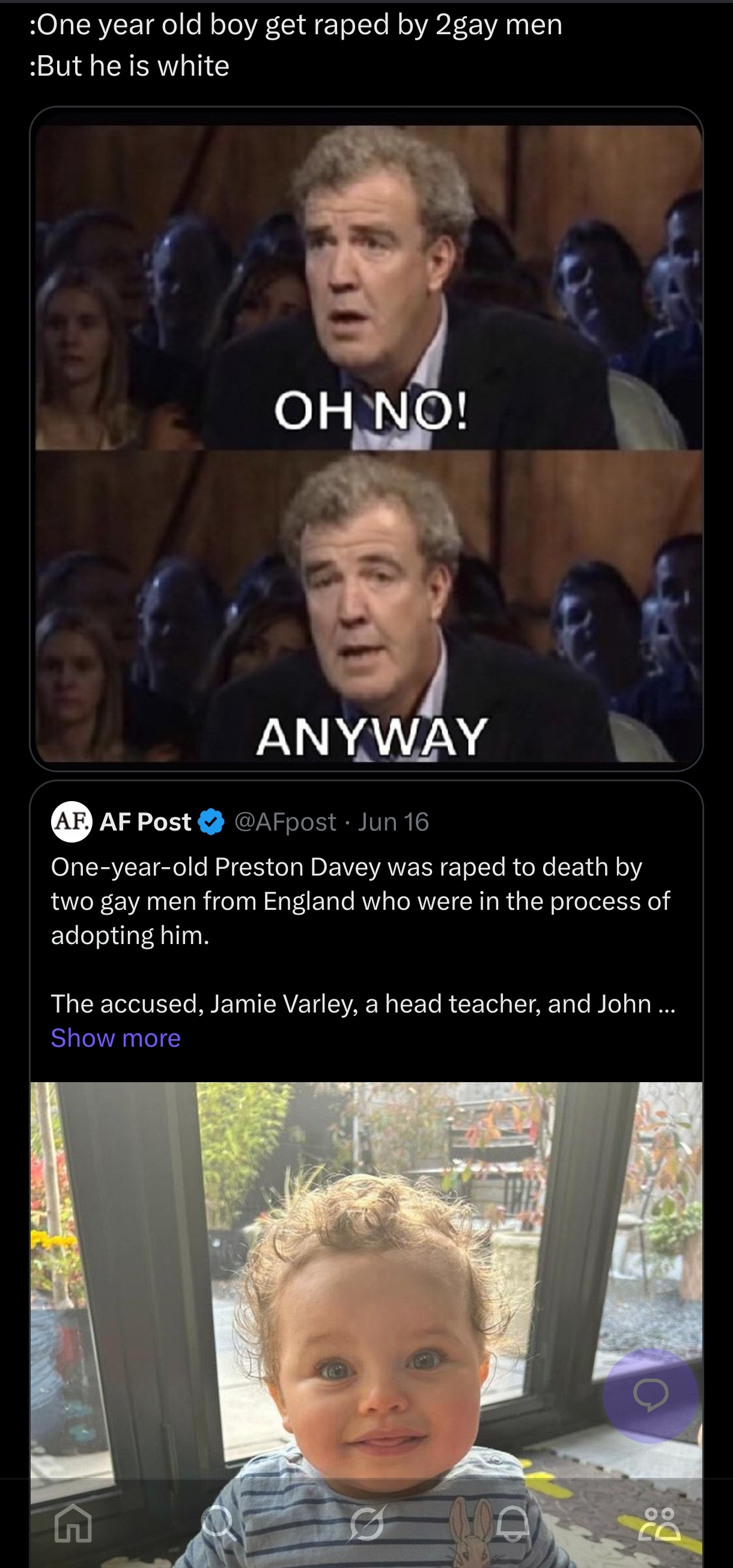Open the Search tab
The width and height of the screenshot is (733, 1568).
pyautogui.click(x=219, y=1522)
